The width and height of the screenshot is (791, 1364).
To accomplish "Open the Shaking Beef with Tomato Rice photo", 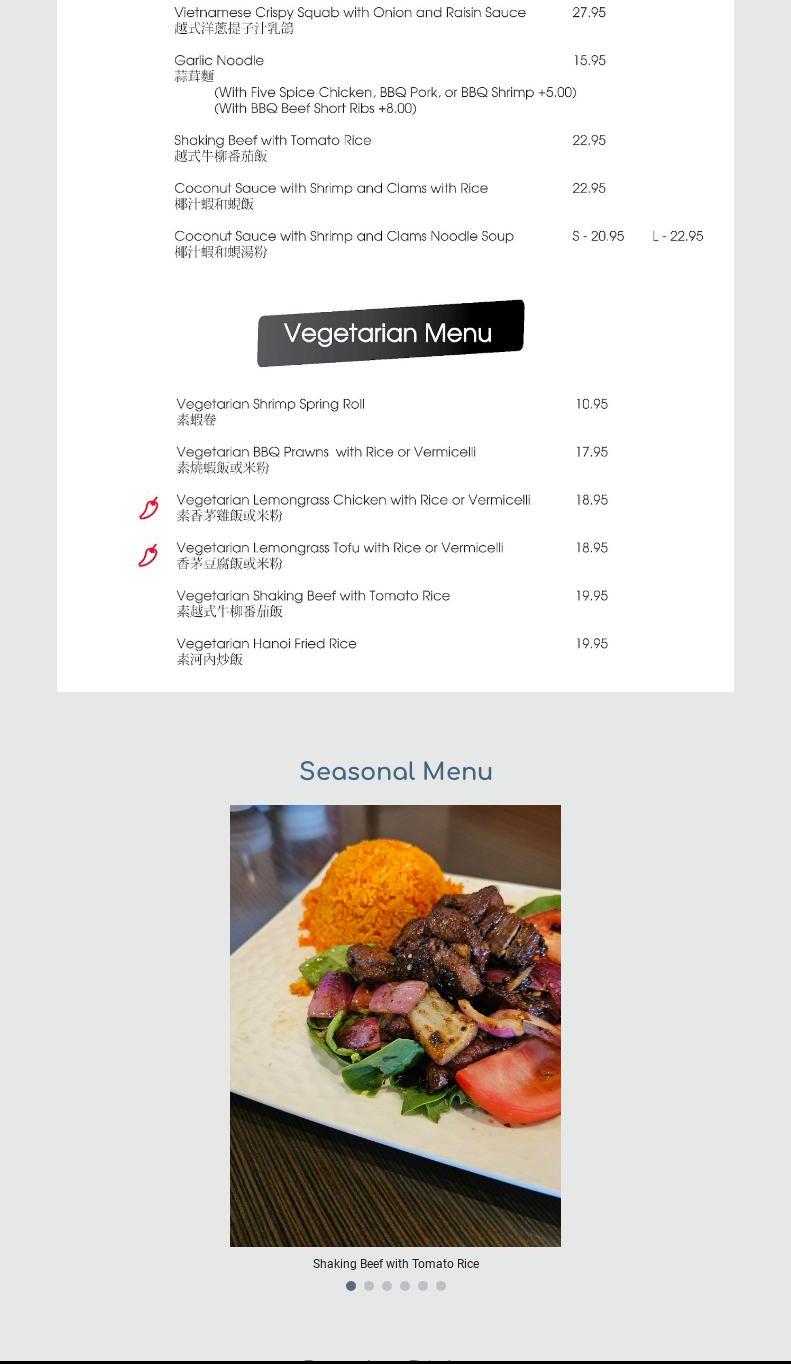I will click(x=395, y=1025).
